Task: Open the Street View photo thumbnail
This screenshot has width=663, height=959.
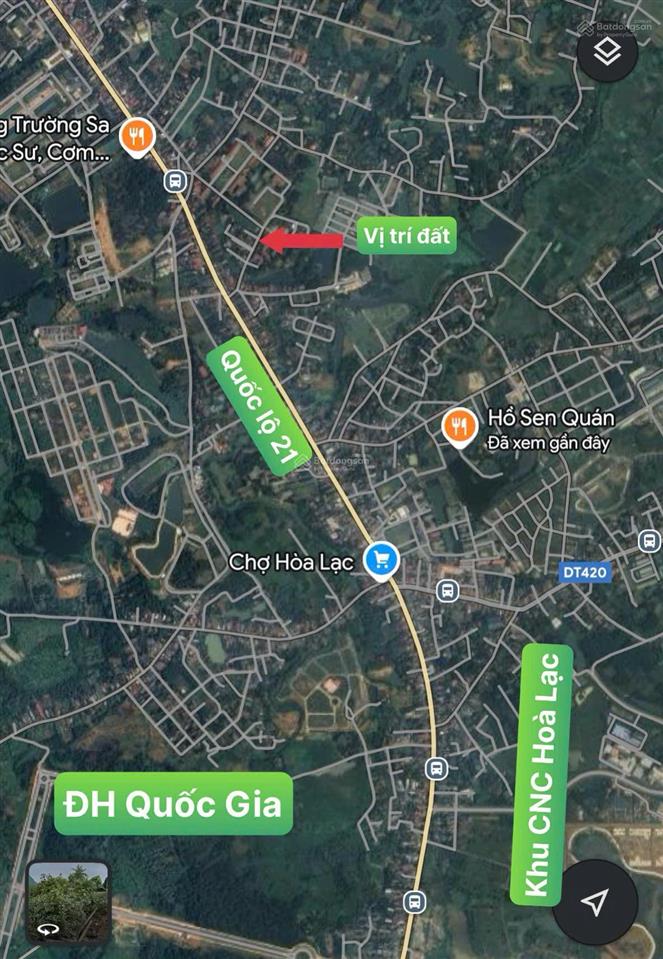Action: click(68, 902)
